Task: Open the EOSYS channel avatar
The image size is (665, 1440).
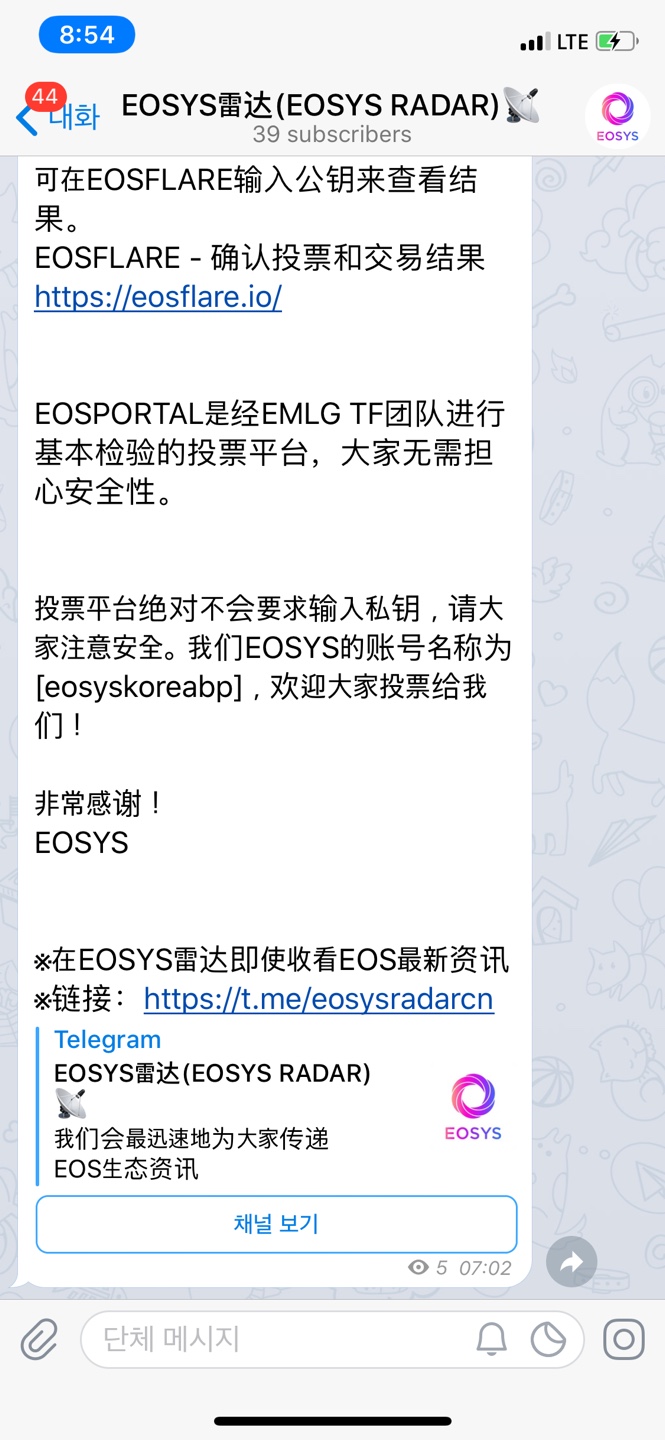Action: (617, 117)
